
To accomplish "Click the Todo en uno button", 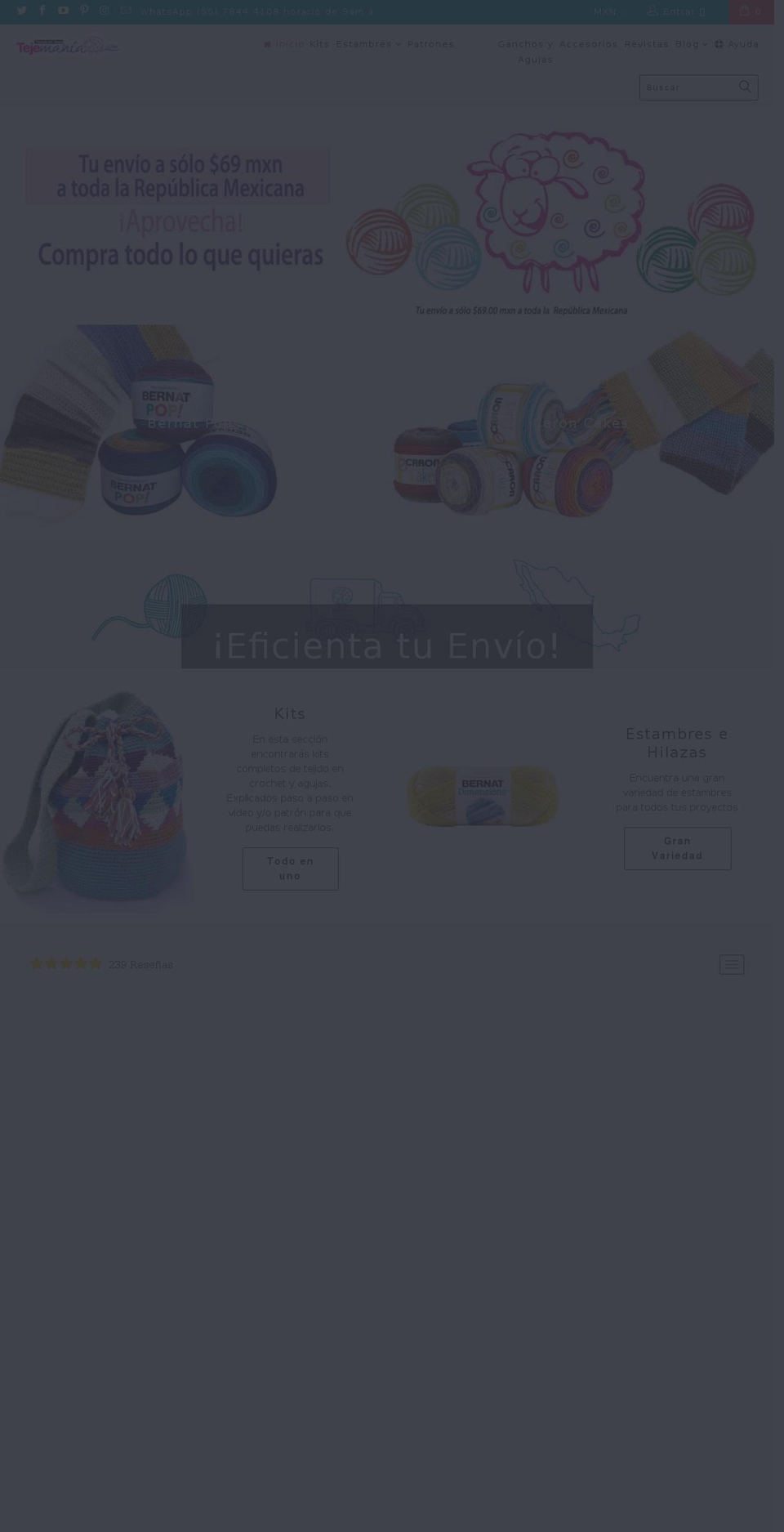I will (290, 869).
